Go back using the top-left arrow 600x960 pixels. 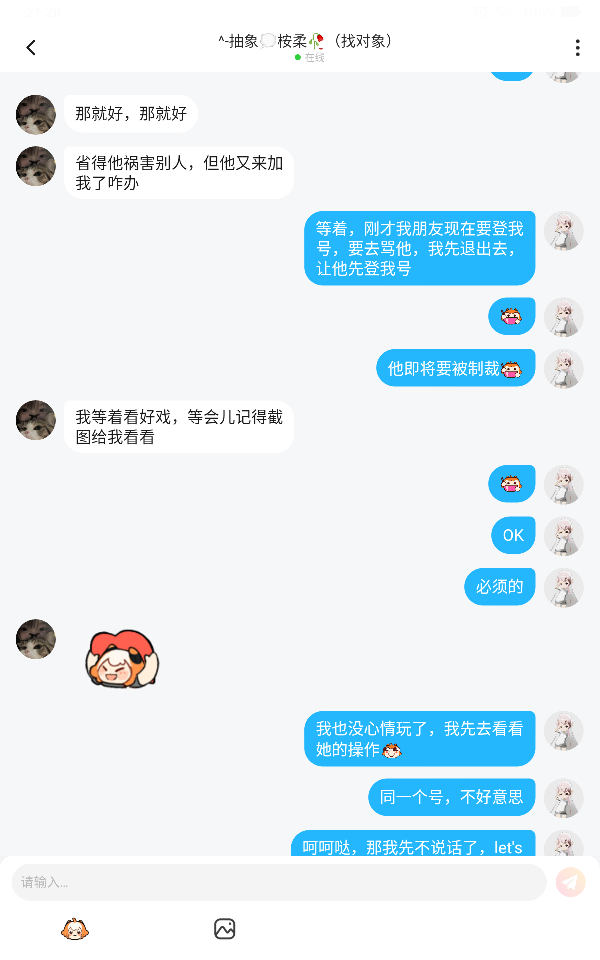(x=31, y=47)
